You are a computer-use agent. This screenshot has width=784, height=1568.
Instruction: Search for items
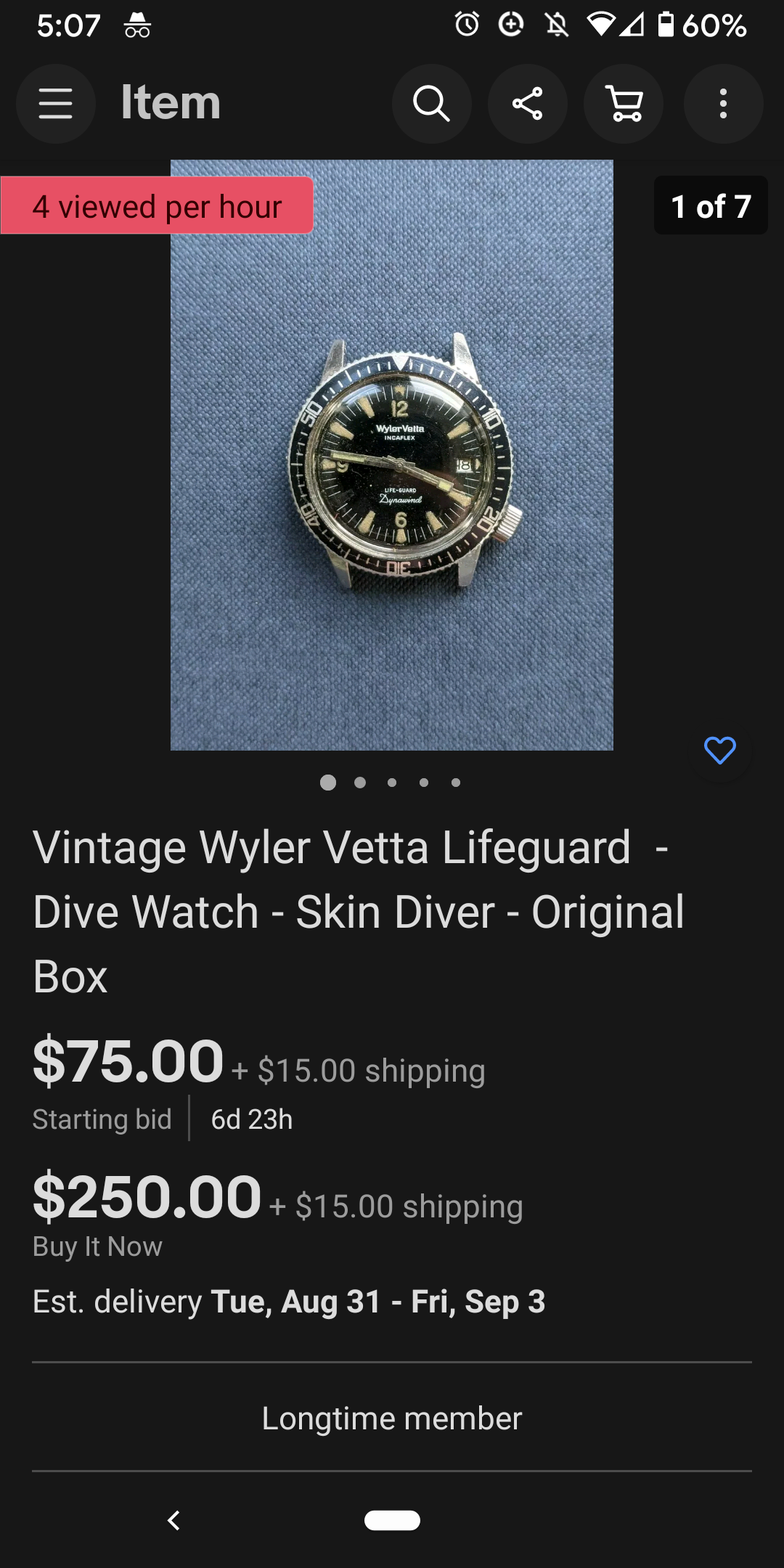tap(432, 104)
